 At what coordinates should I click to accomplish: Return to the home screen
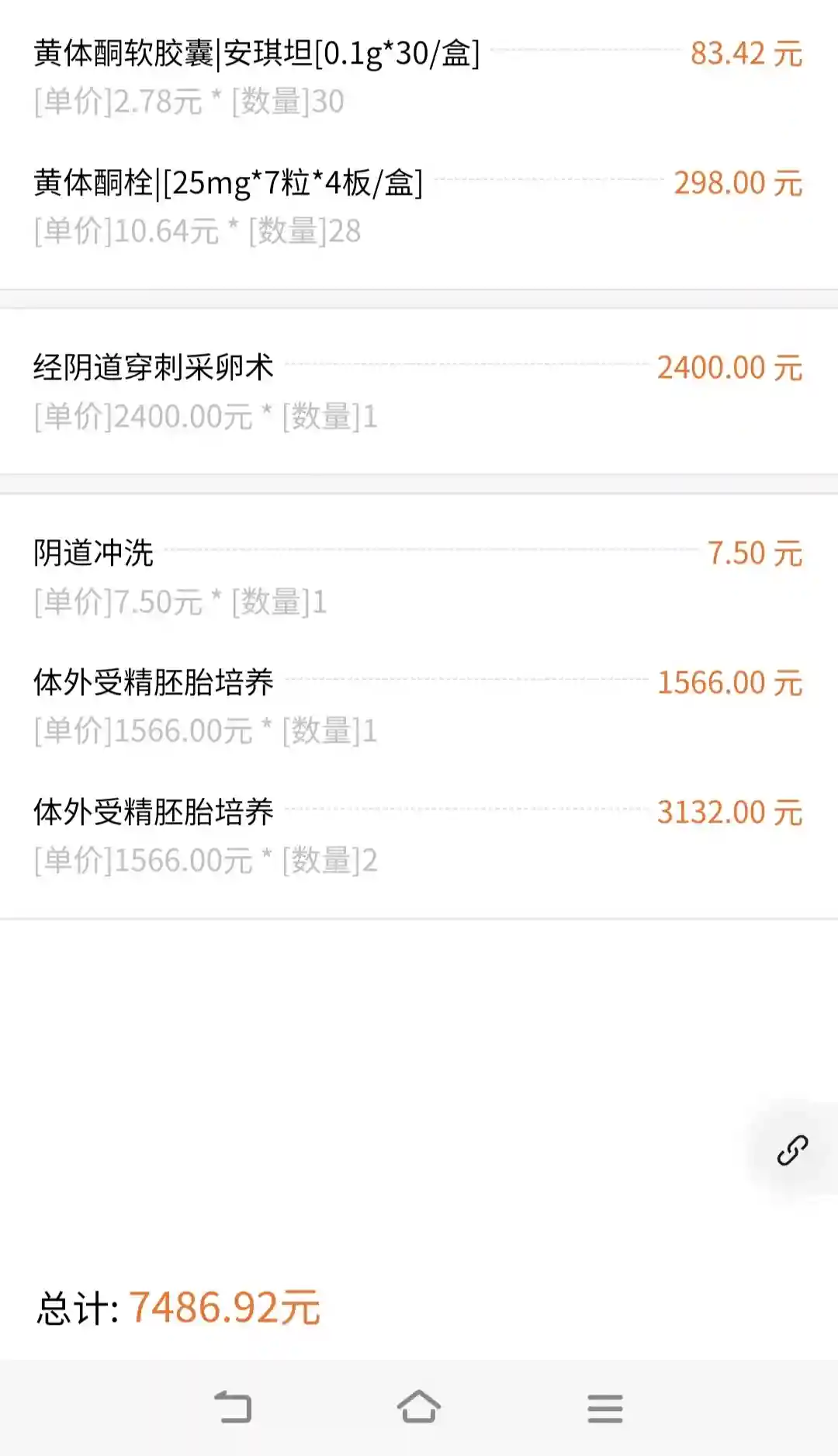pyautogui.click(x=419, y=1406)
